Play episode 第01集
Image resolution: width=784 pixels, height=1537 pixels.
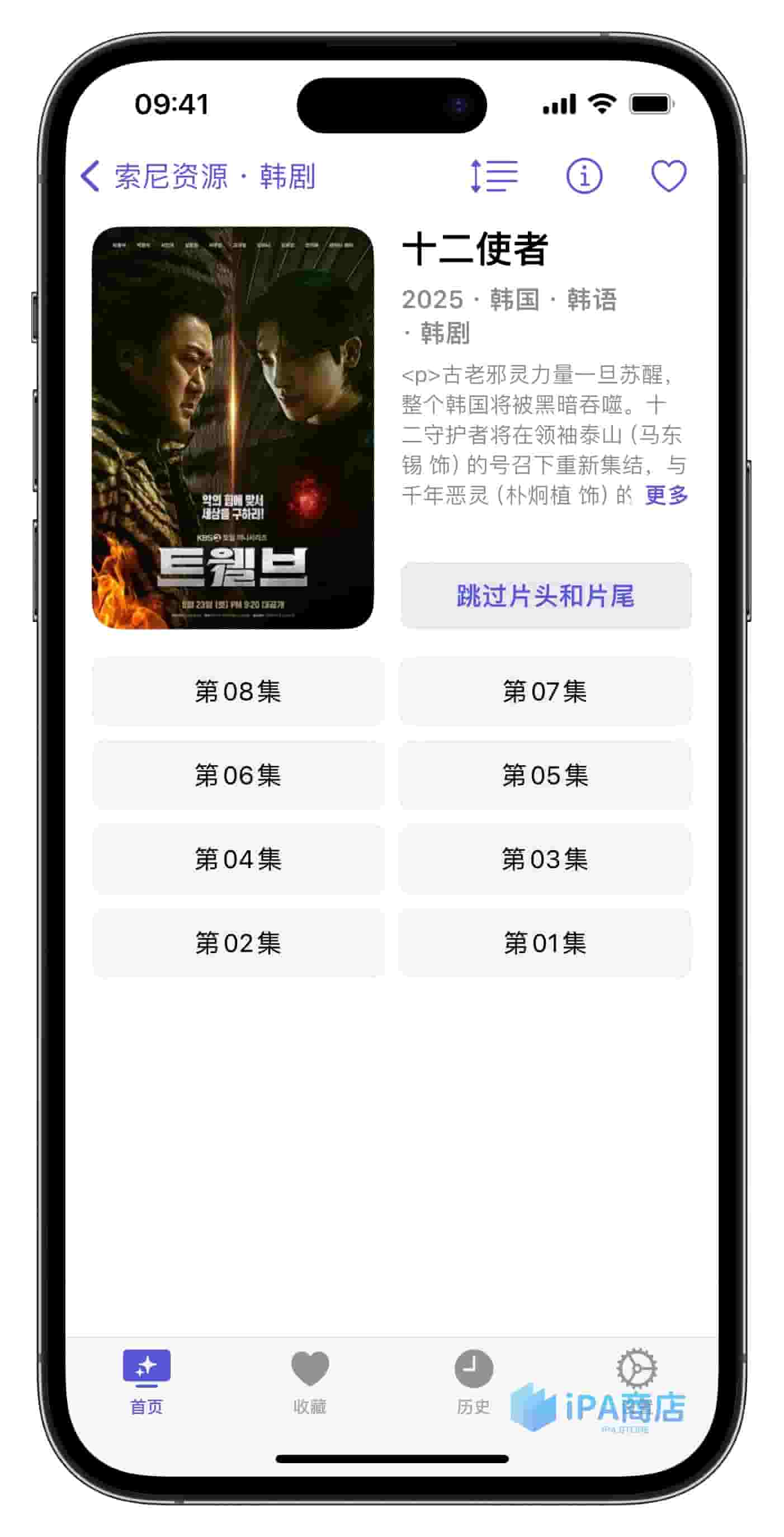click(545, 944)
